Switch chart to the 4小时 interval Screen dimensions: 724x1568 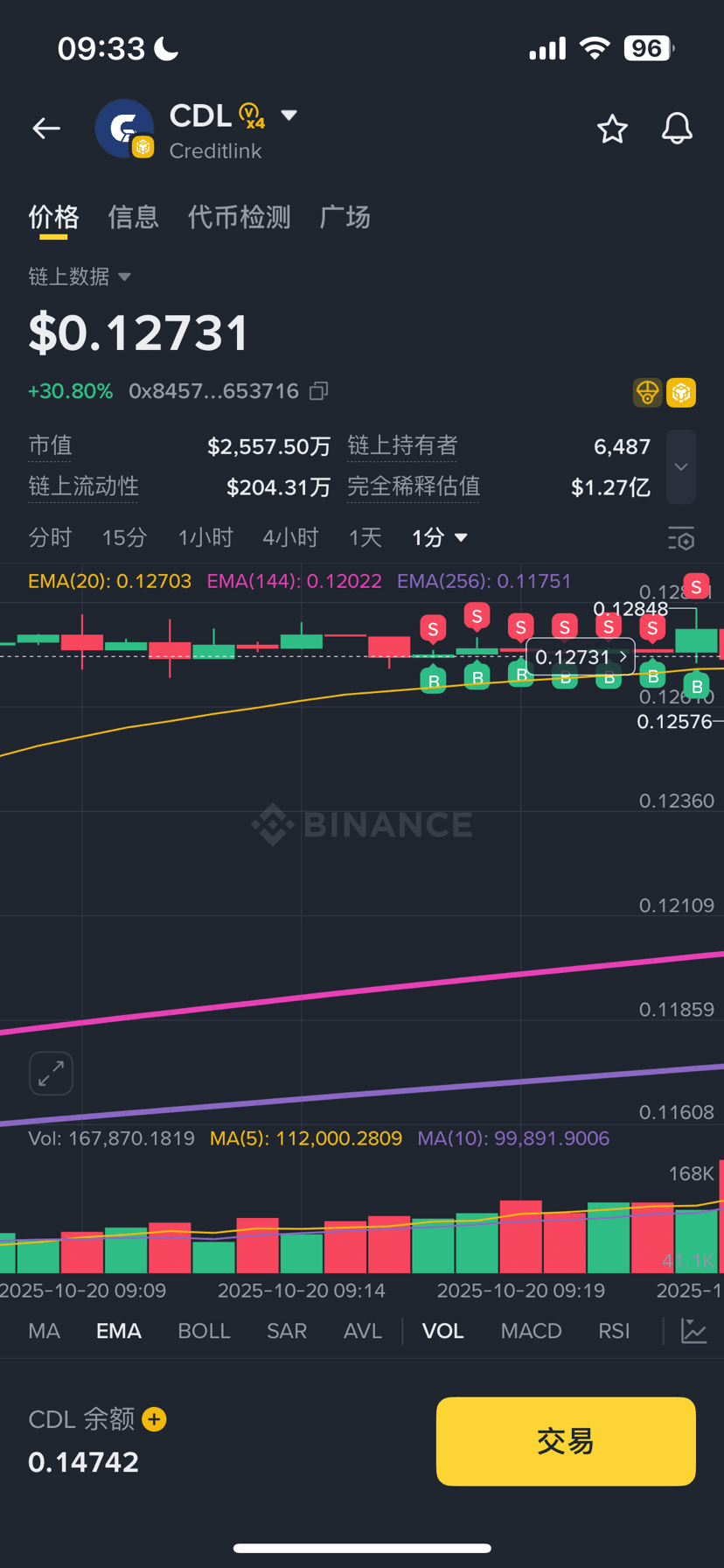point(290,537)
